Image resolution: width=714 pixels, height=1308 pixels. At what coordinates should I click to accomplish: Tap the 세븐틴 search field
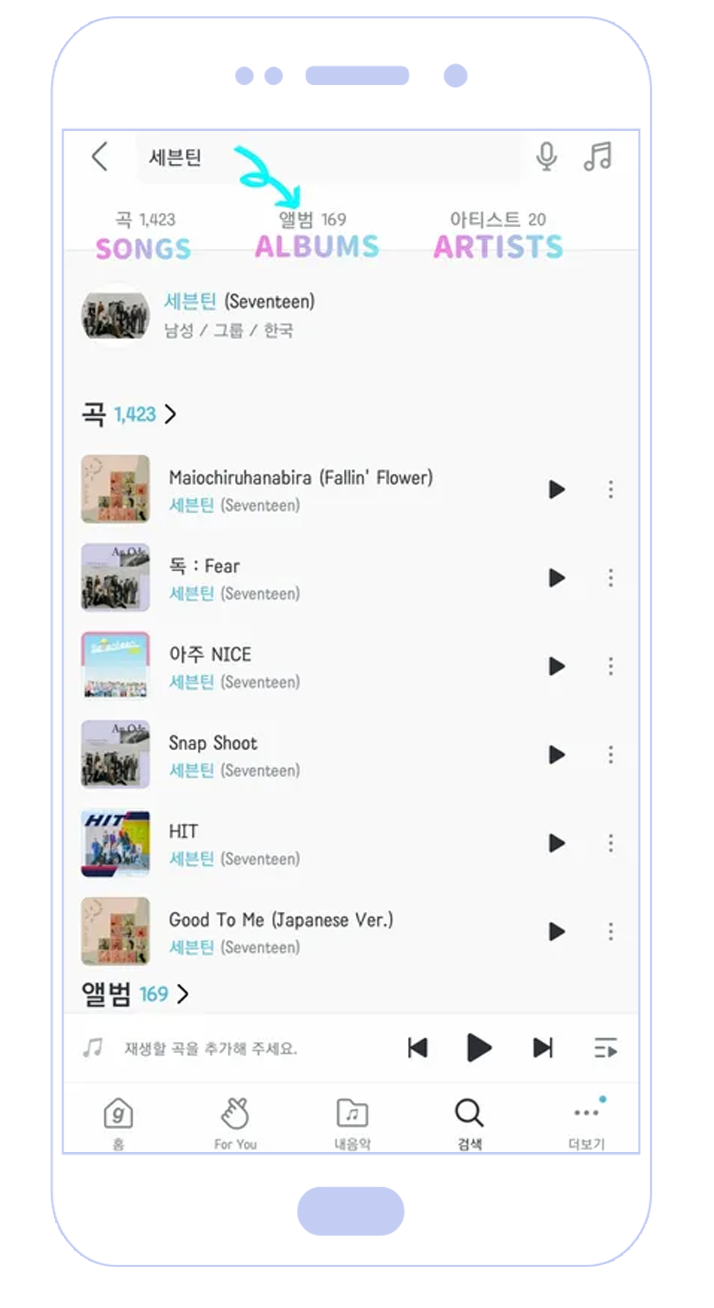[328, 158]
